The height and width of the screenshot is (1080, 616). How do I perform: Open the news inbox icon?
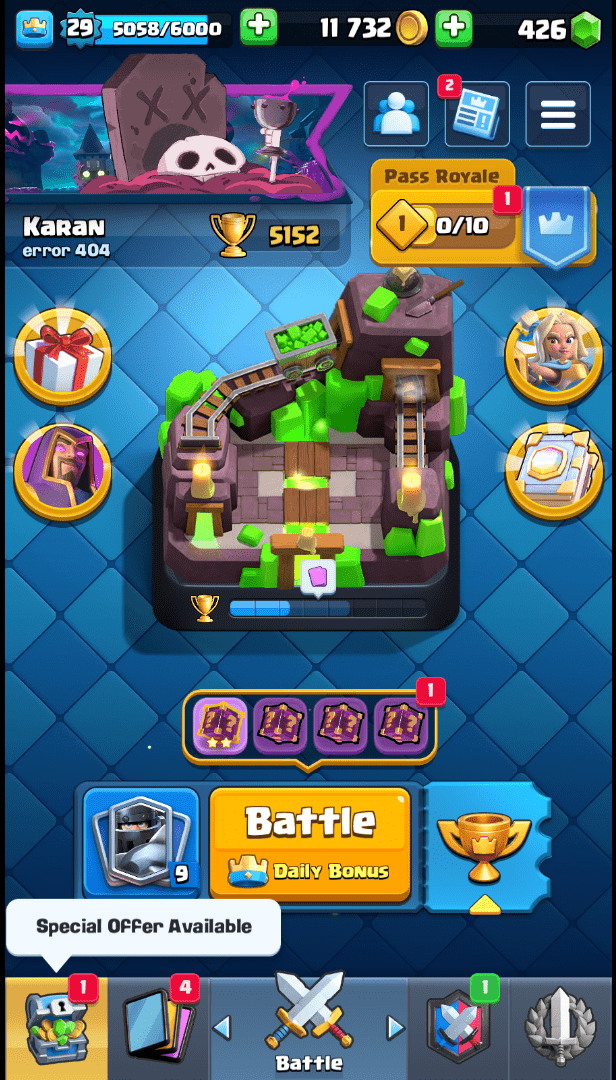tap(477, 115)
